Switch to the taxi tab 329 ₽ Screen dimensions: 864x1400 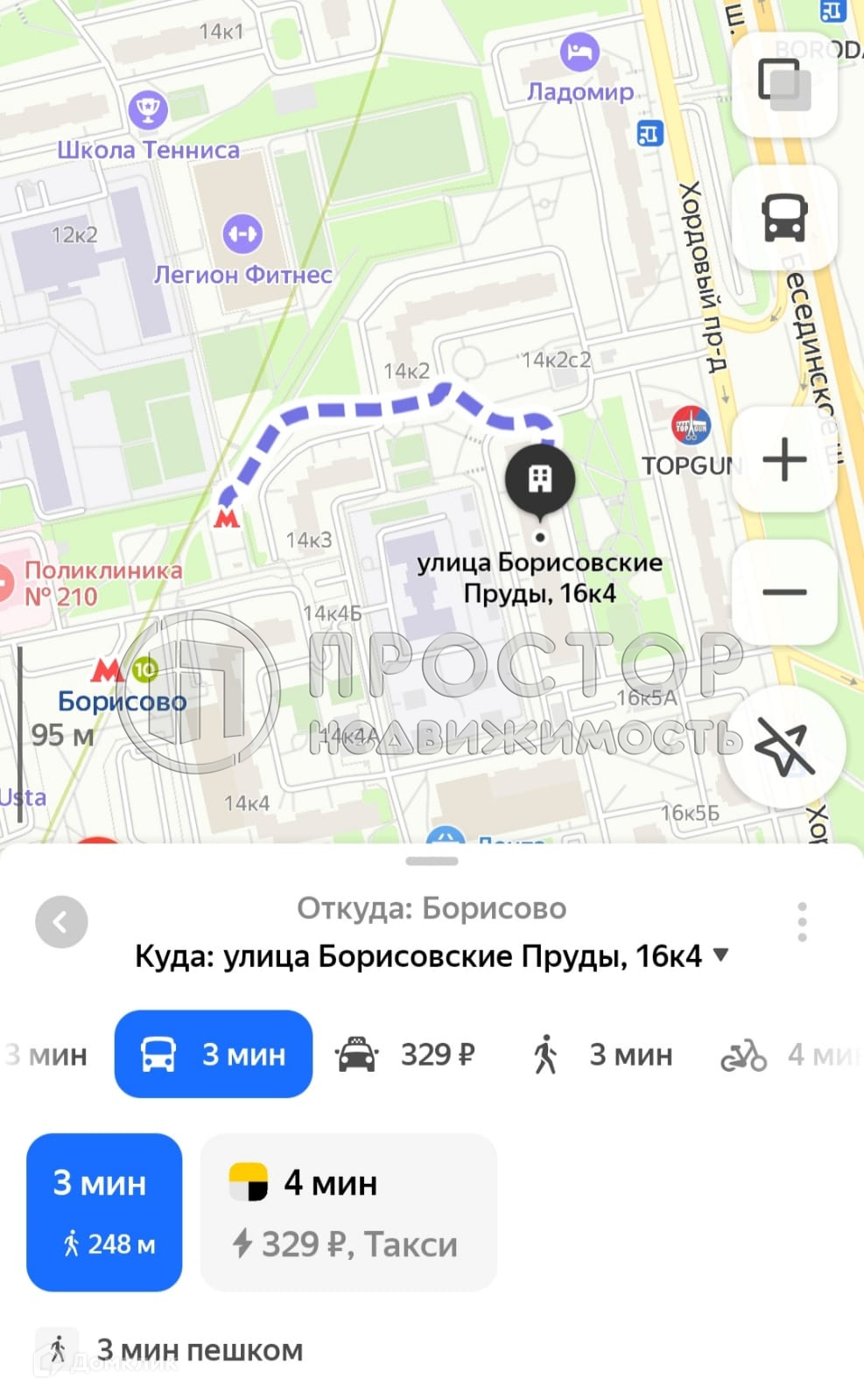point(405,1054)
